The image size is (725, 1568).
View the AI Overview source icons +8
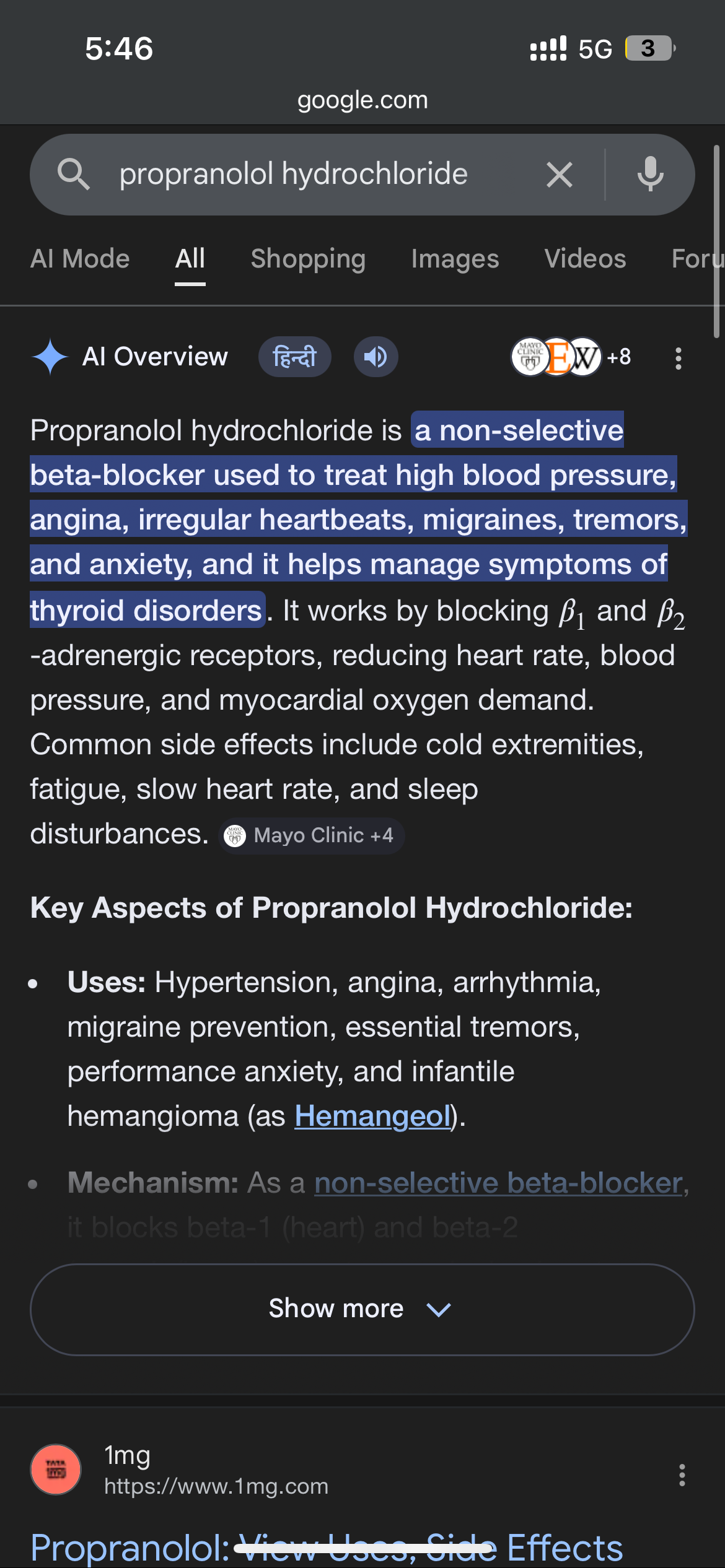[570, 357]
